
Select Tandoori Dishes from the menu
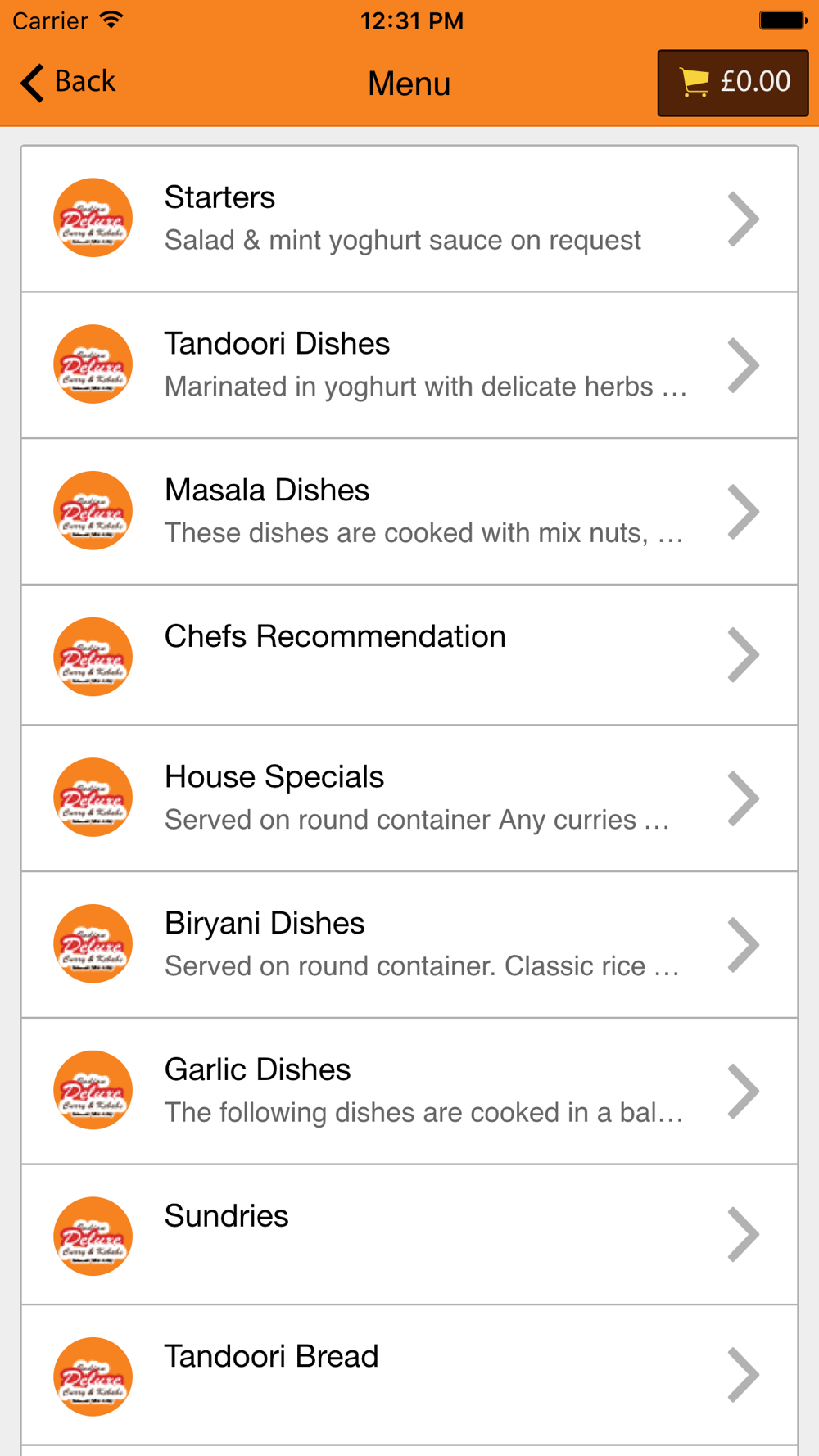409,365
